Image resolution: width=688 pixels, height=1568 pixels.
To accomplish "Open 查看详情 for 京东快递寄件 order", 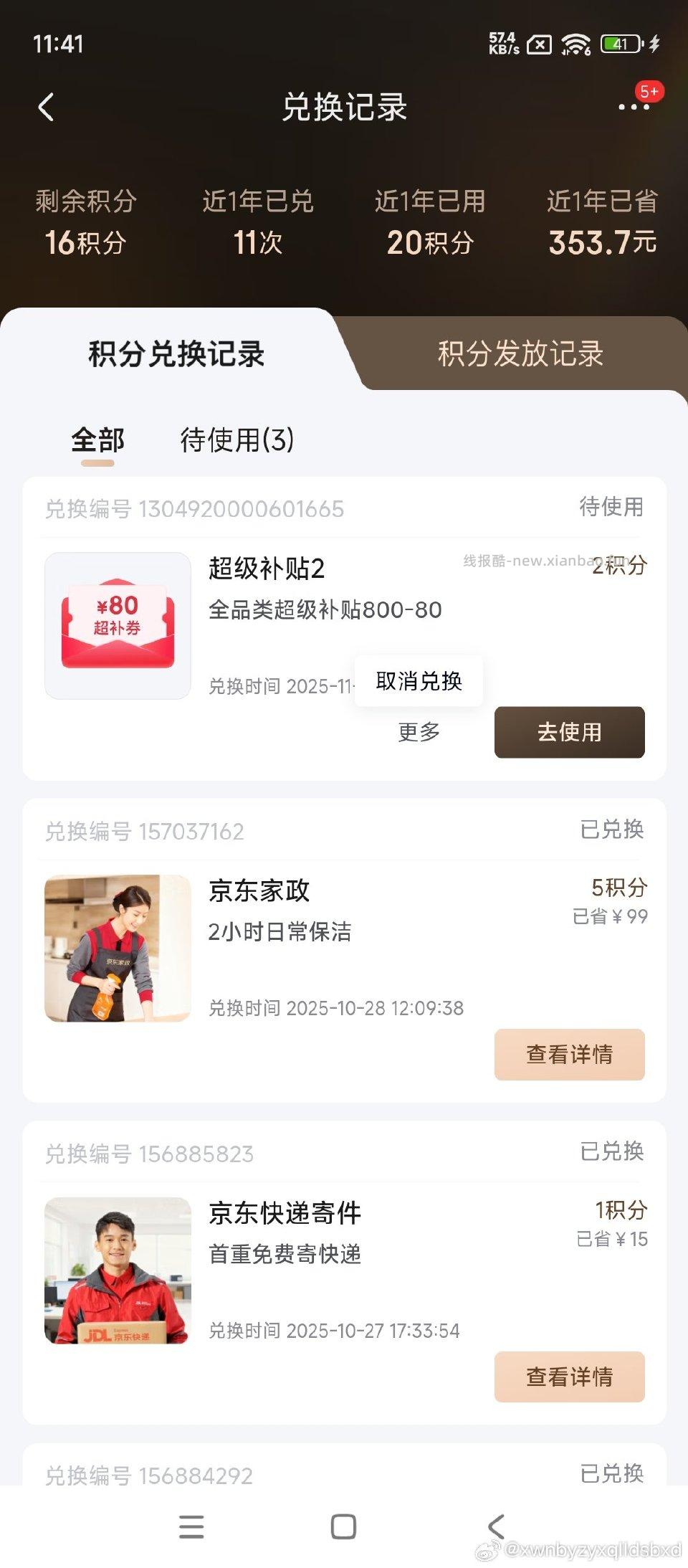I will (570, 1376).
